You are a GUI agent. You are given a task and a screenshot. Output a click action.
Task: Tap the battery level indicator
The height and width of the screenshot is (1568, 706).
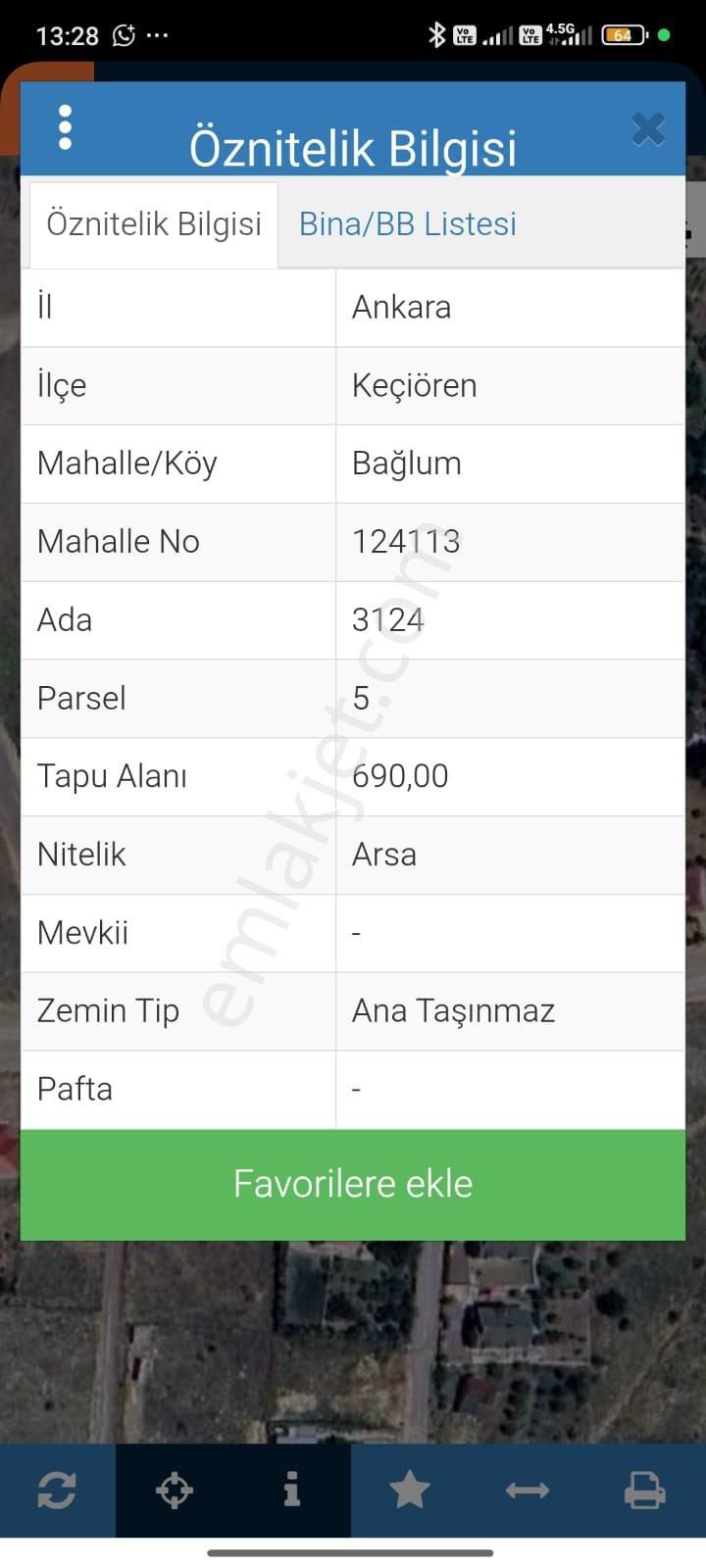[x=621, y=33]
